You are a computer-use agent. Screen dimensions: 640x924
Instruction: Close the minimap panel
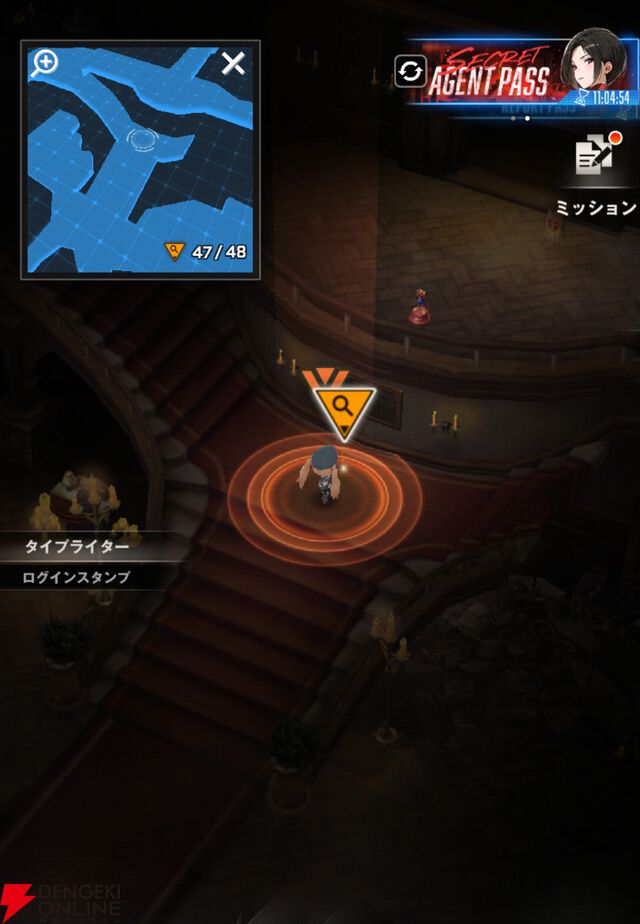[x=233, y=64]
